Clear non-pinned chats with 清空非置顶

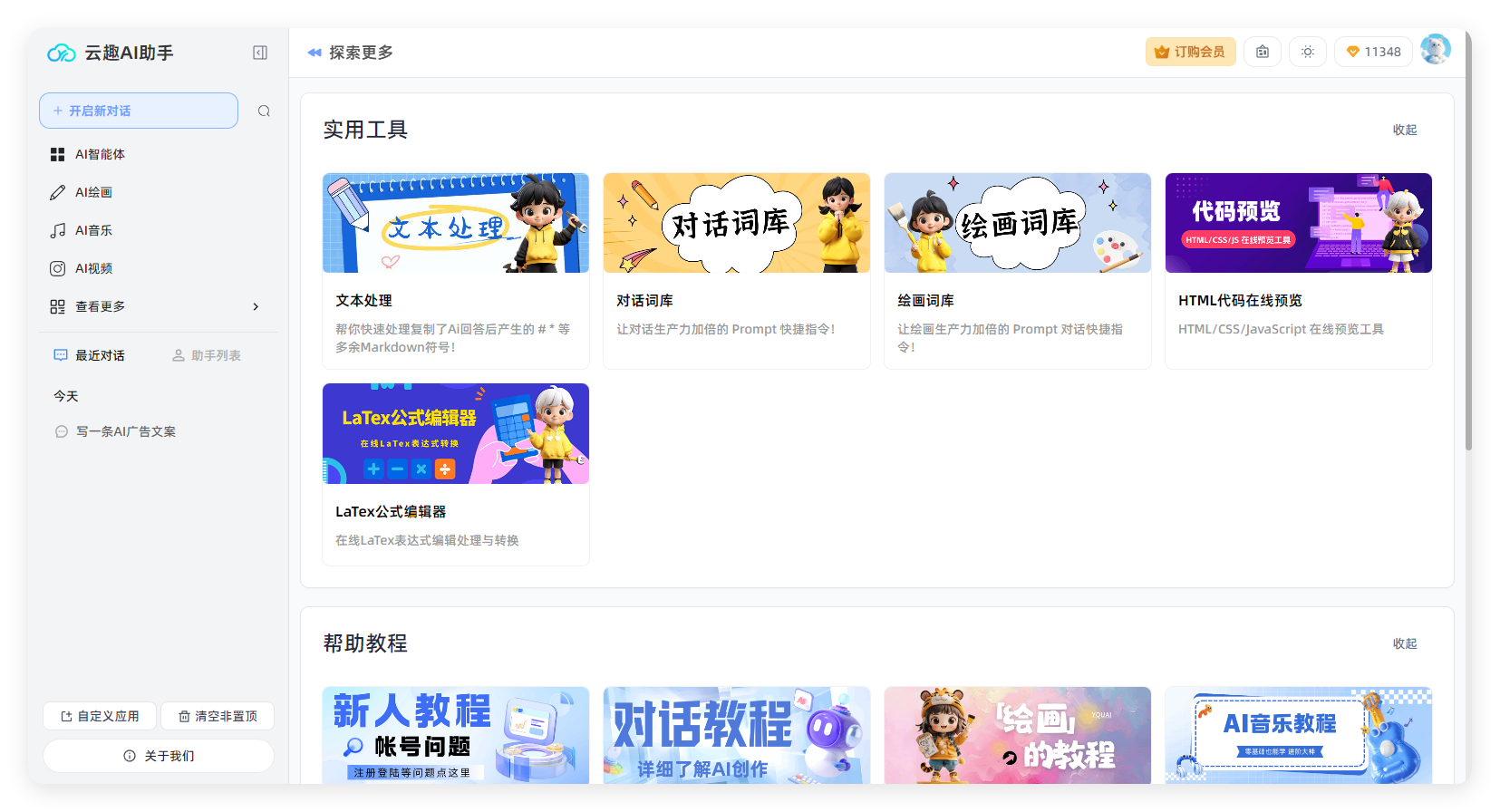(218, 716)
